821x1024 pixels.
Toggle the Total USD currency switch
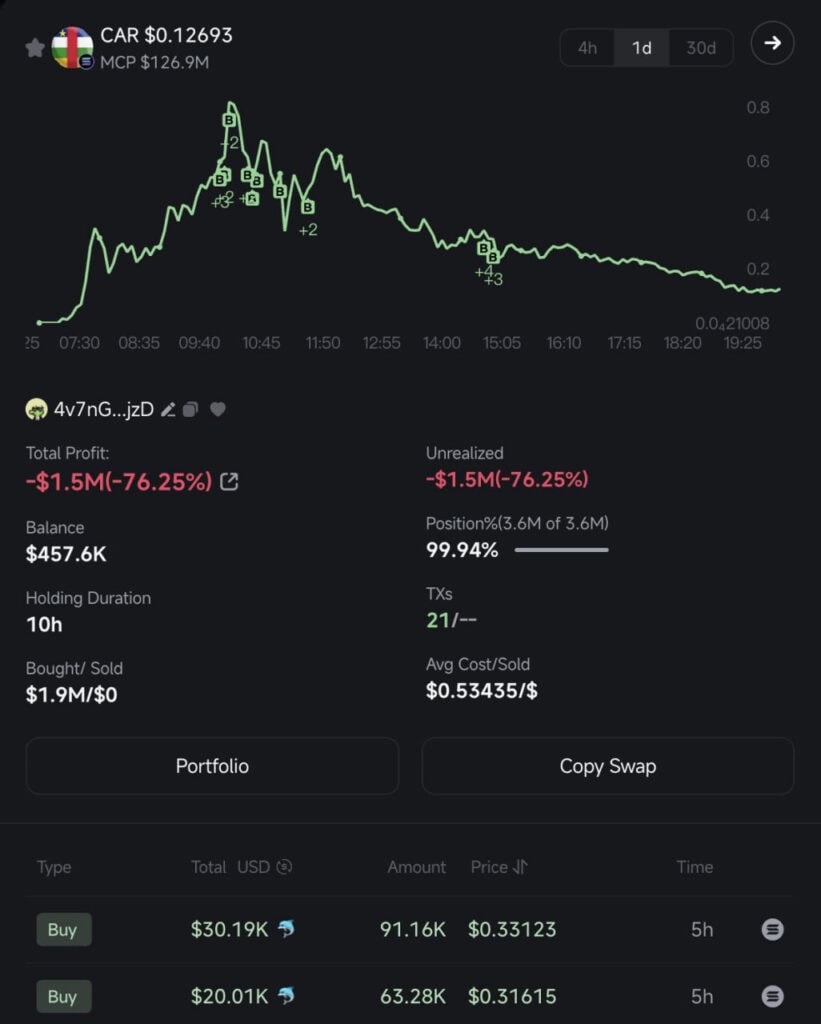point(284,867)
